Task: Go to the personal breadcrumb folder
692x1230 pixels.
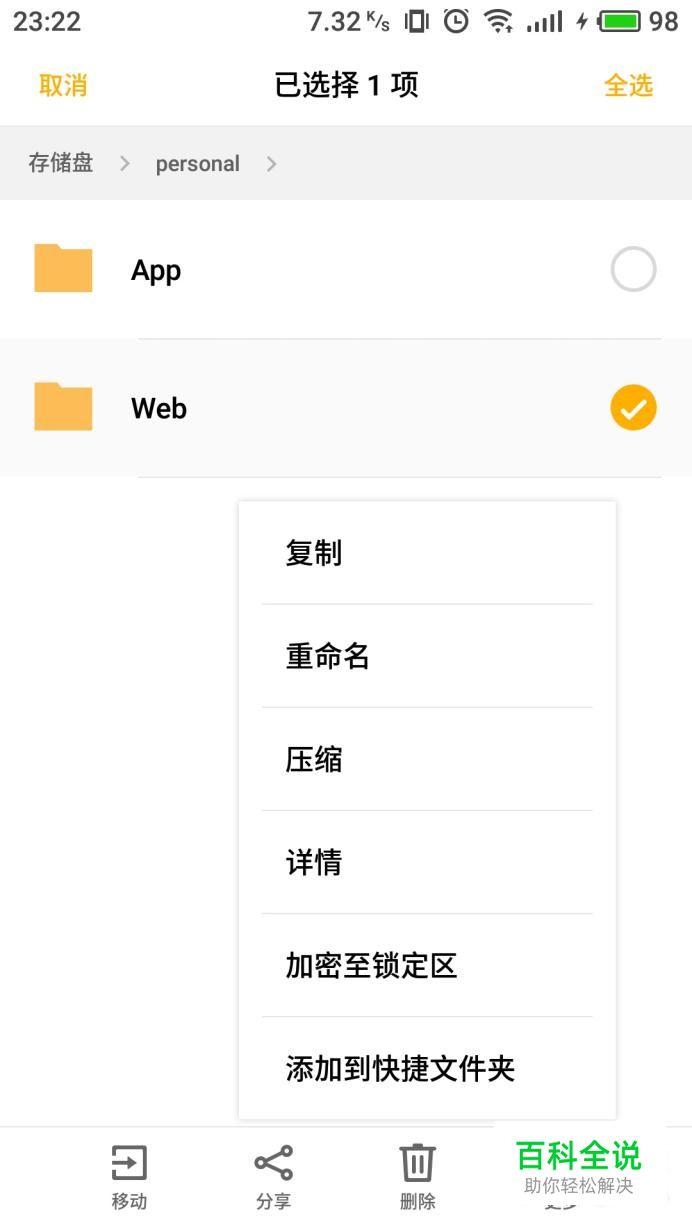Action: 197,163
